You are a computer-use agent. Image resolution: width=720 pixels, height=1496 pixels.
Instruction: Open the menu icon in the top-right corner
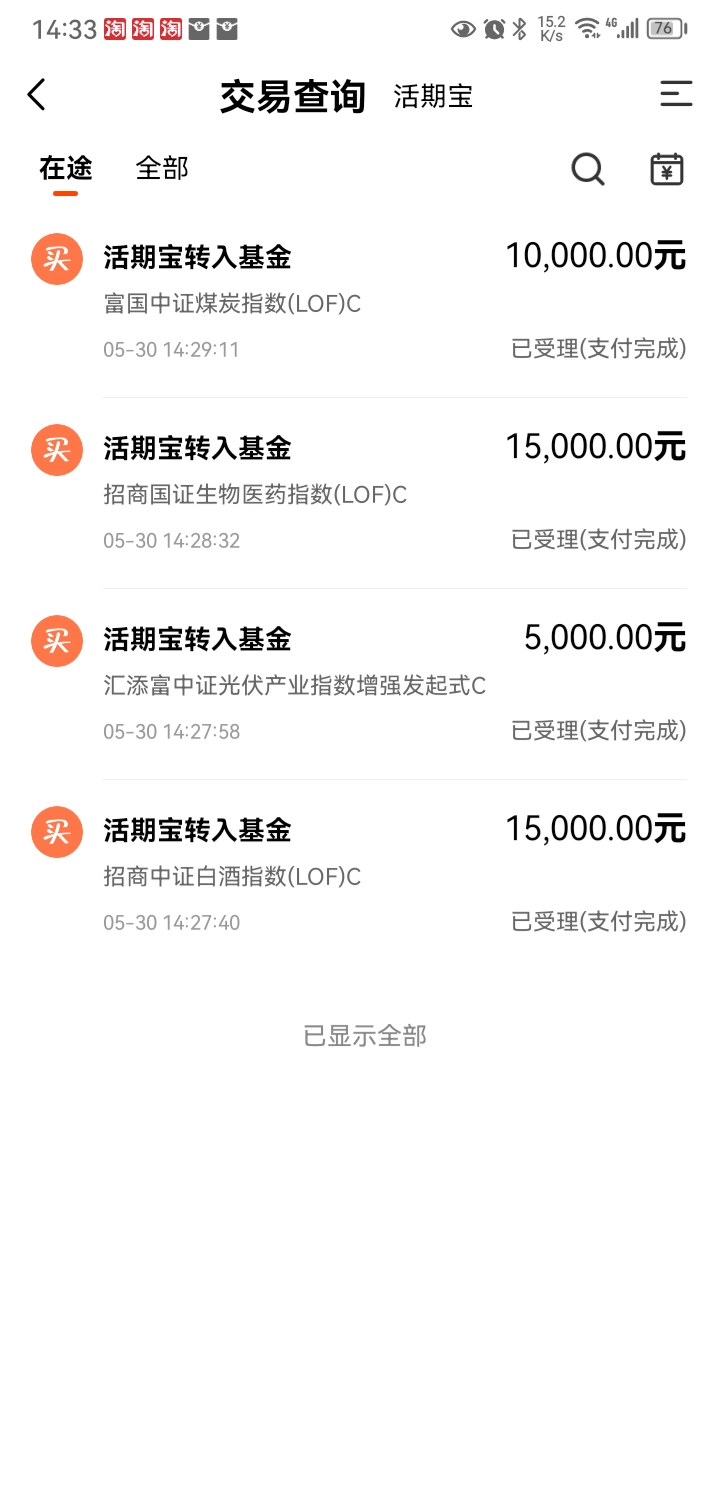676,95
